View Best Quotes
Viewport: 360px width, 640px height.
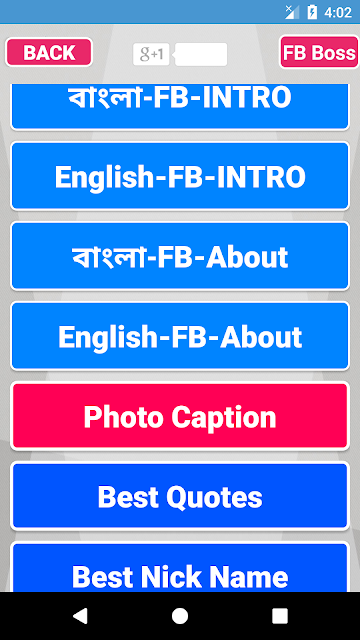click(x=180, y=496)
